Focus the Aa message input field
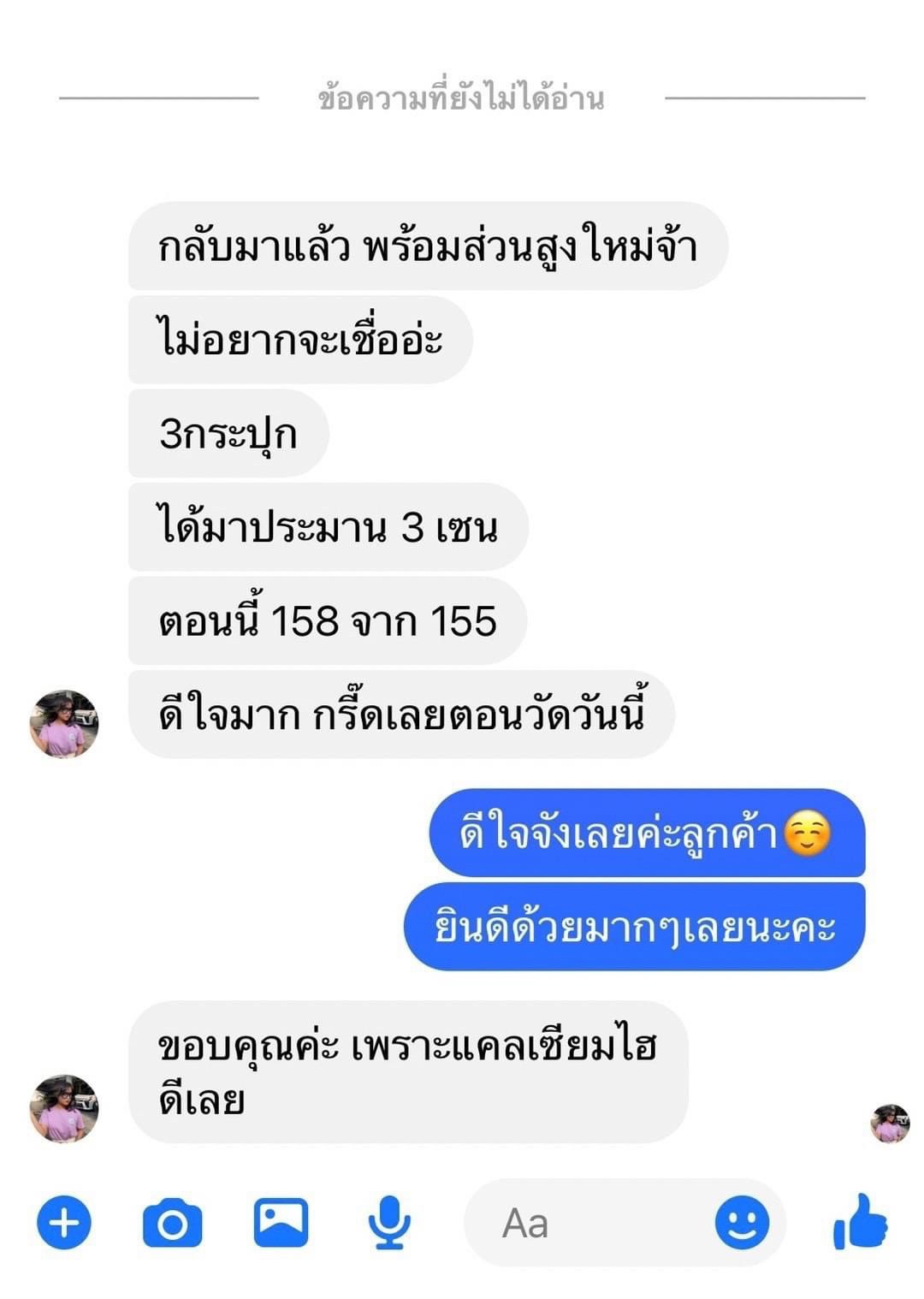Screen dimensions: 924x1299 pyautogui.click(x=590, y=1223)
